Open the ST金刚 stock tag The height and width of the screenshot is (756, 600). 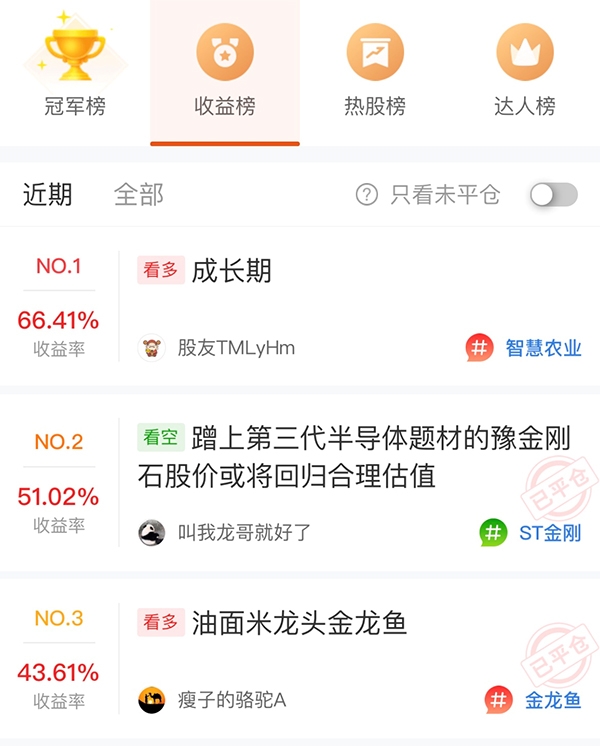(x=531, y=532)
